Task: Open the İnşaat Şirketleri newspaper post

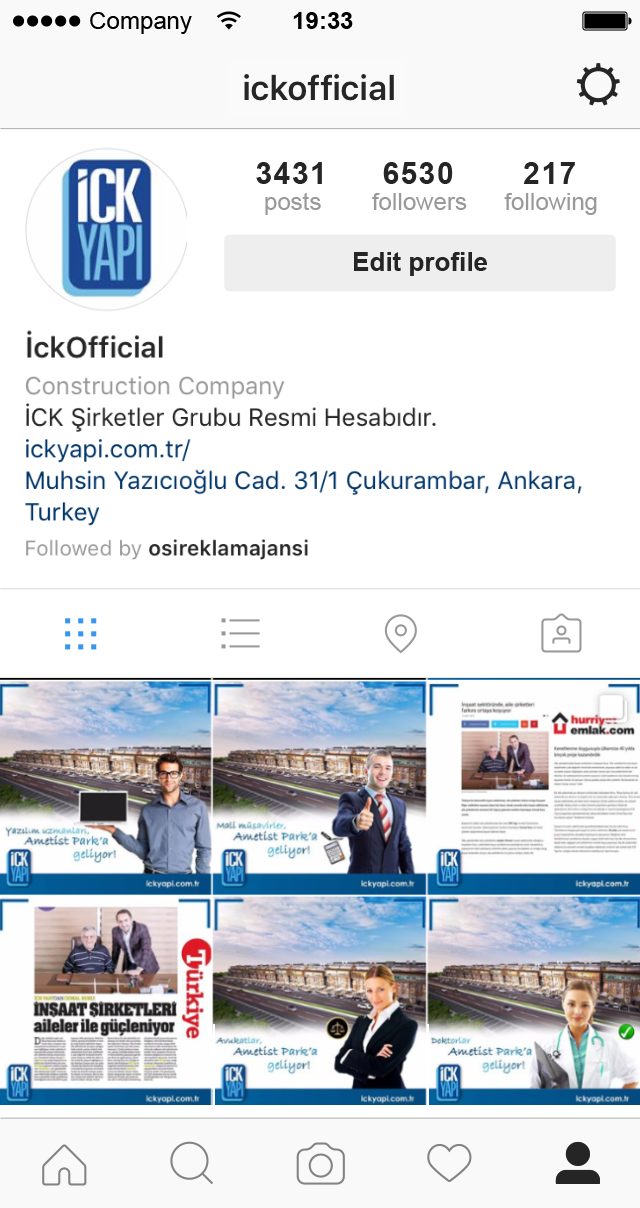Action: coord(106,1000)
